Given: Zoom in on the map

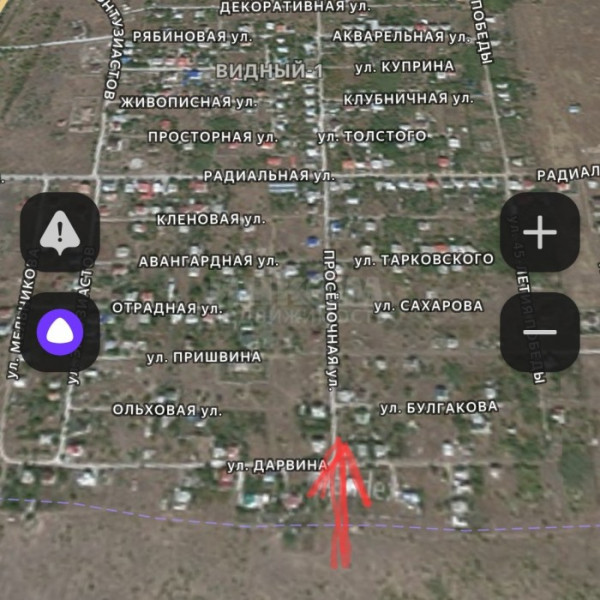Looking at the screenshot, I should click(x=540, y=234).
